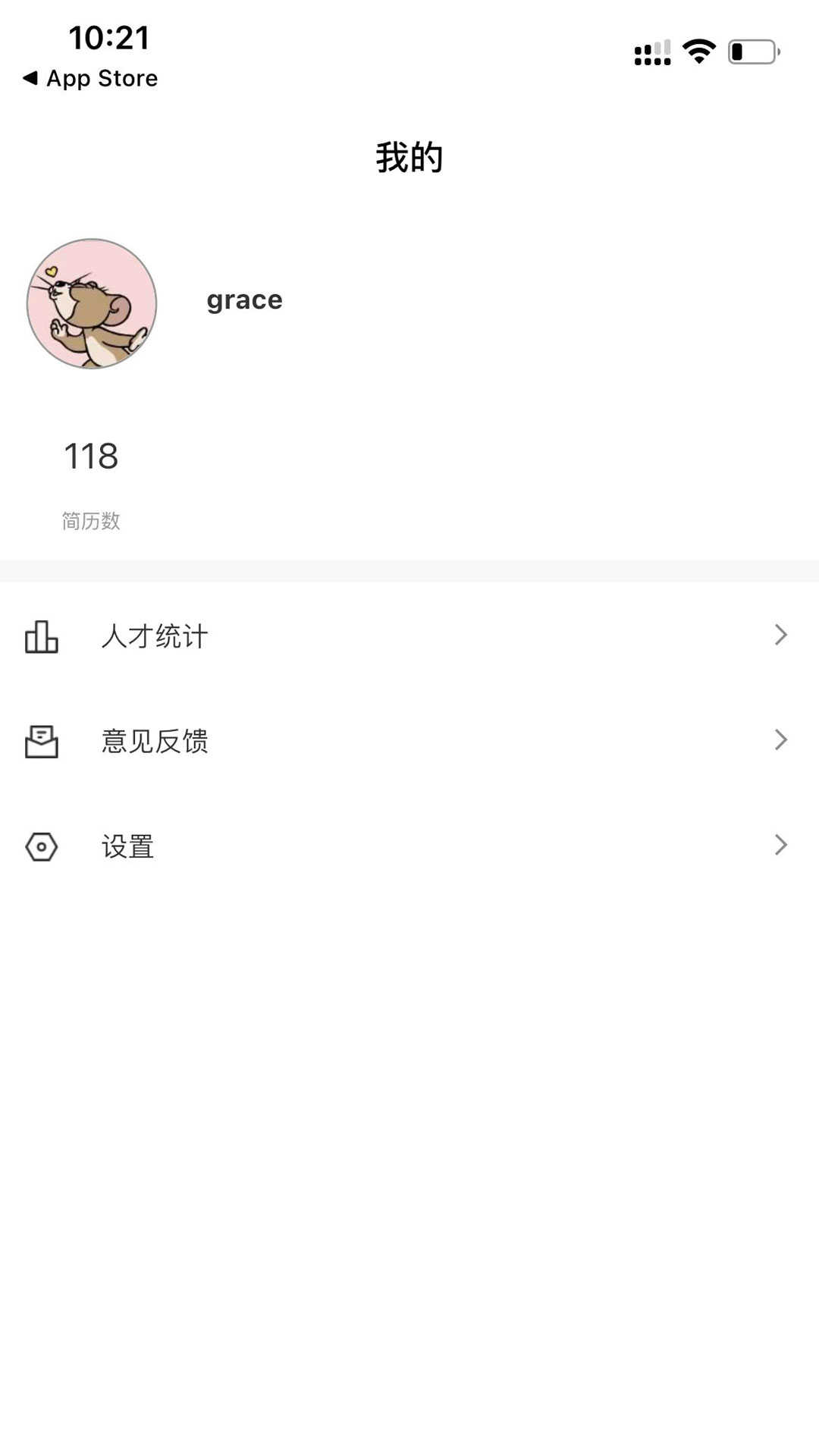Screen dimensions: 819x1456
Task: Click the 简历数 label text
Action: click(x=91, y=521)
